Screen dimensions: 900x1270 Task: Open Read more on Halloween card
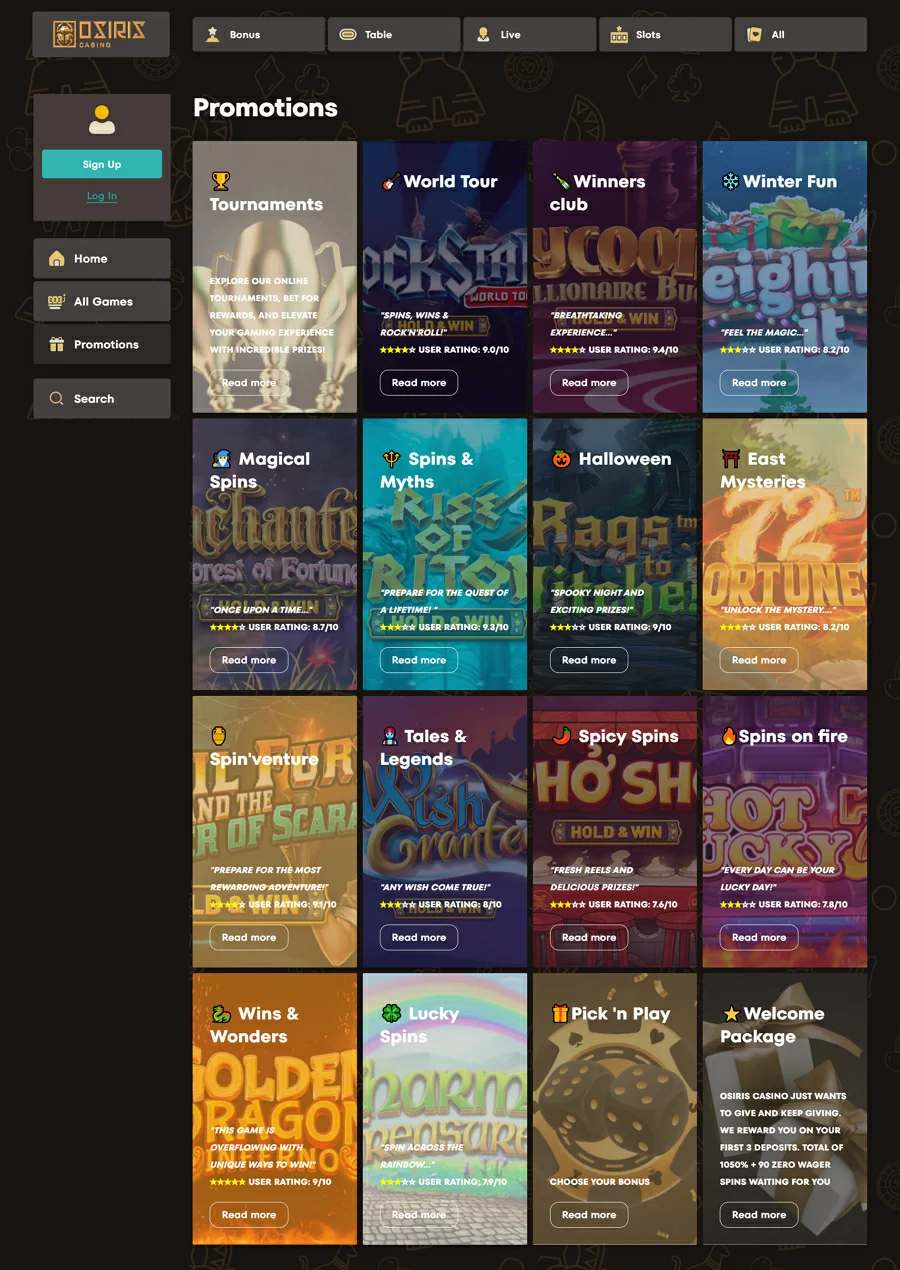[x=589, y=660]
